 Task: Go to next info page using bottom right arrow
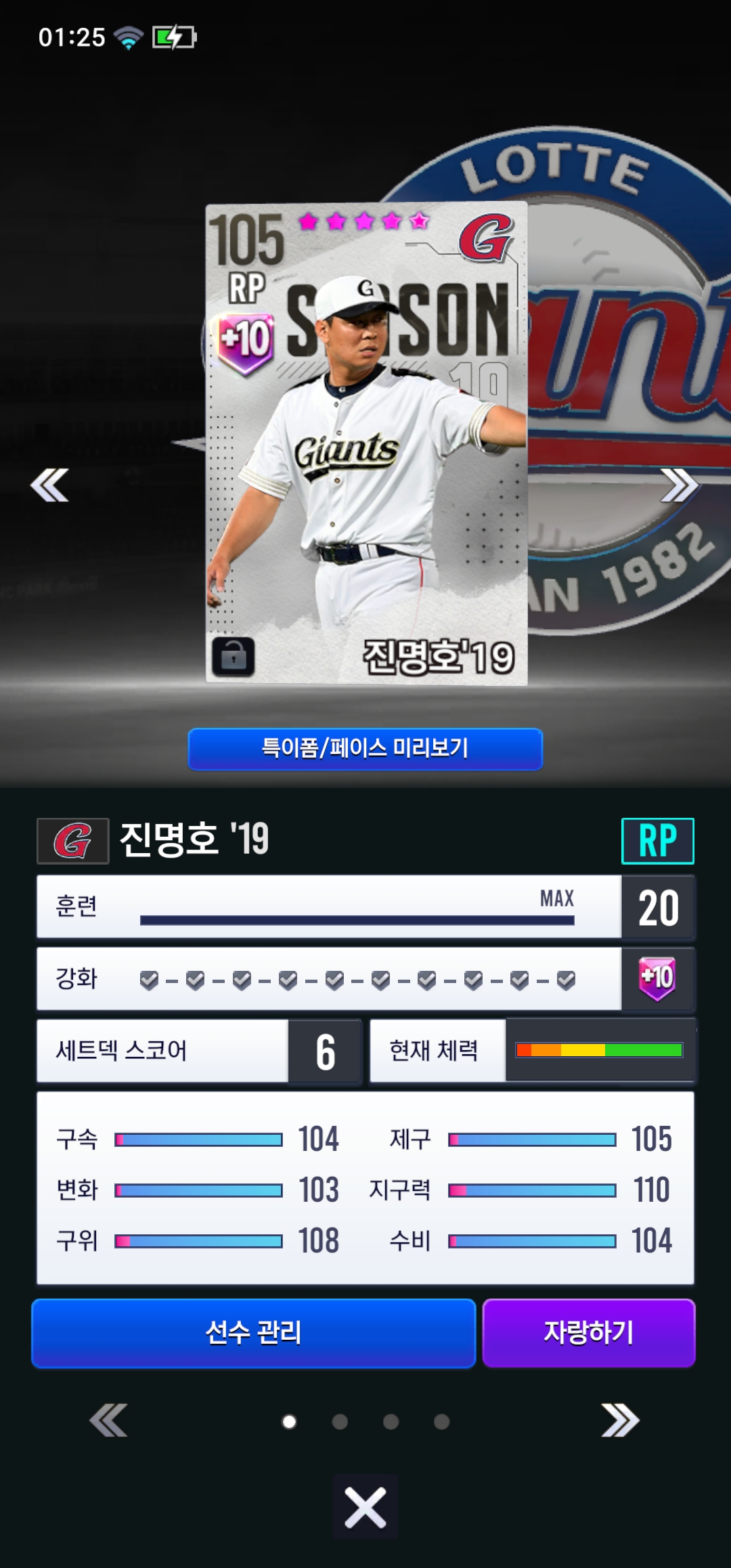[620, 1420]
